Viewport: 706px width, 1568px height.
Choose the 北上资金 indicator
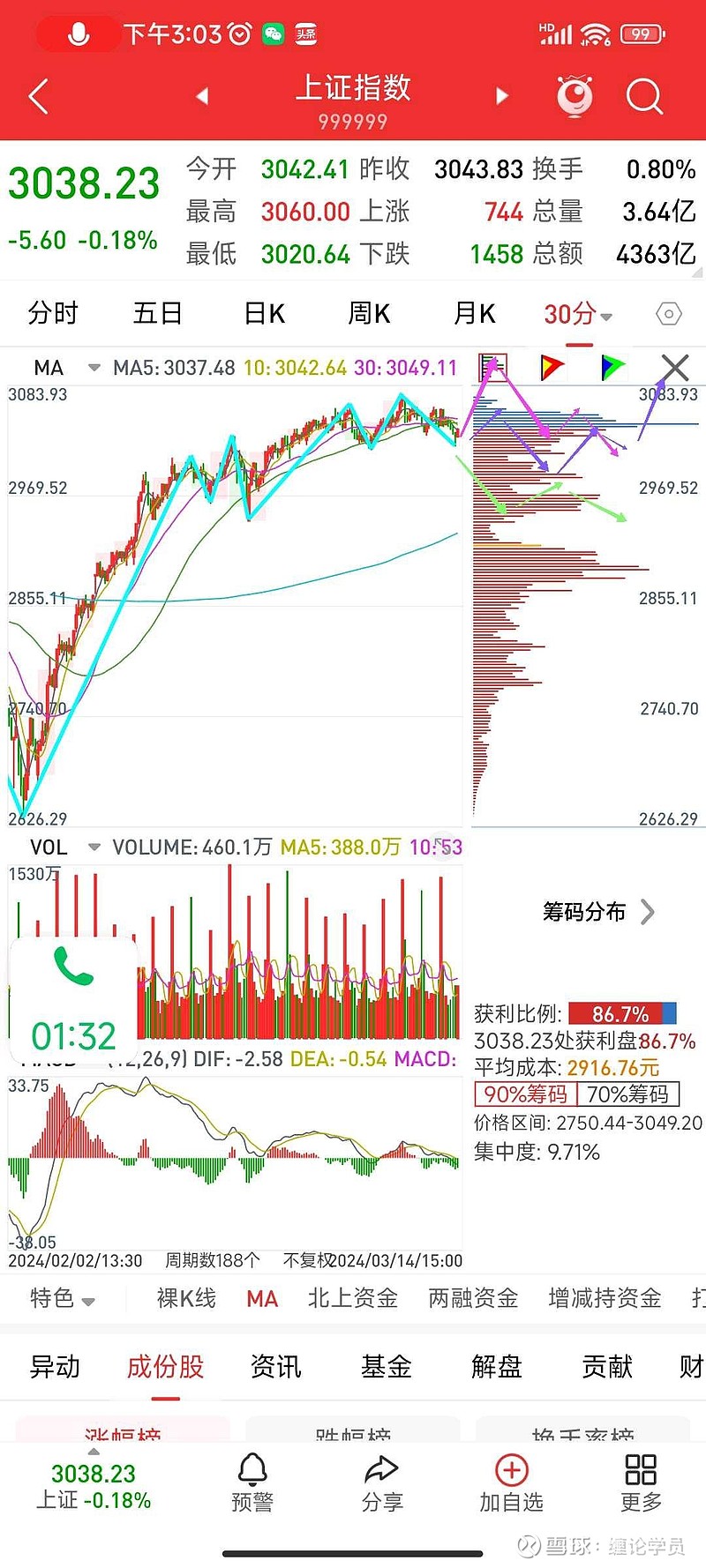[x=353, y=1298]
